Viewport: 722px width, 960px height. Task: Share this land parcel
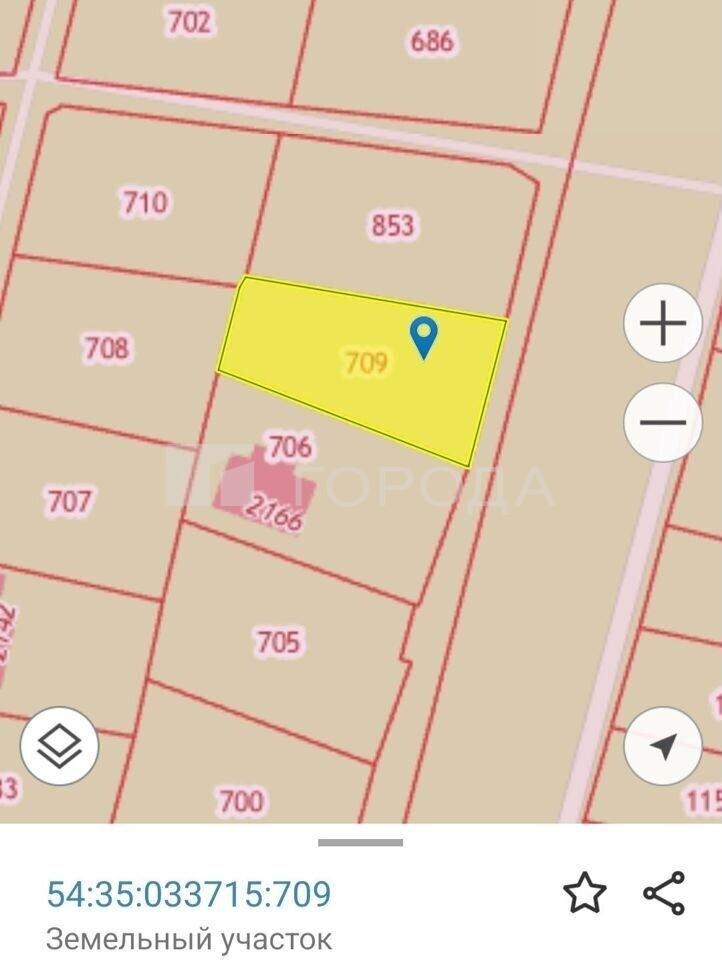coord(664,892)
